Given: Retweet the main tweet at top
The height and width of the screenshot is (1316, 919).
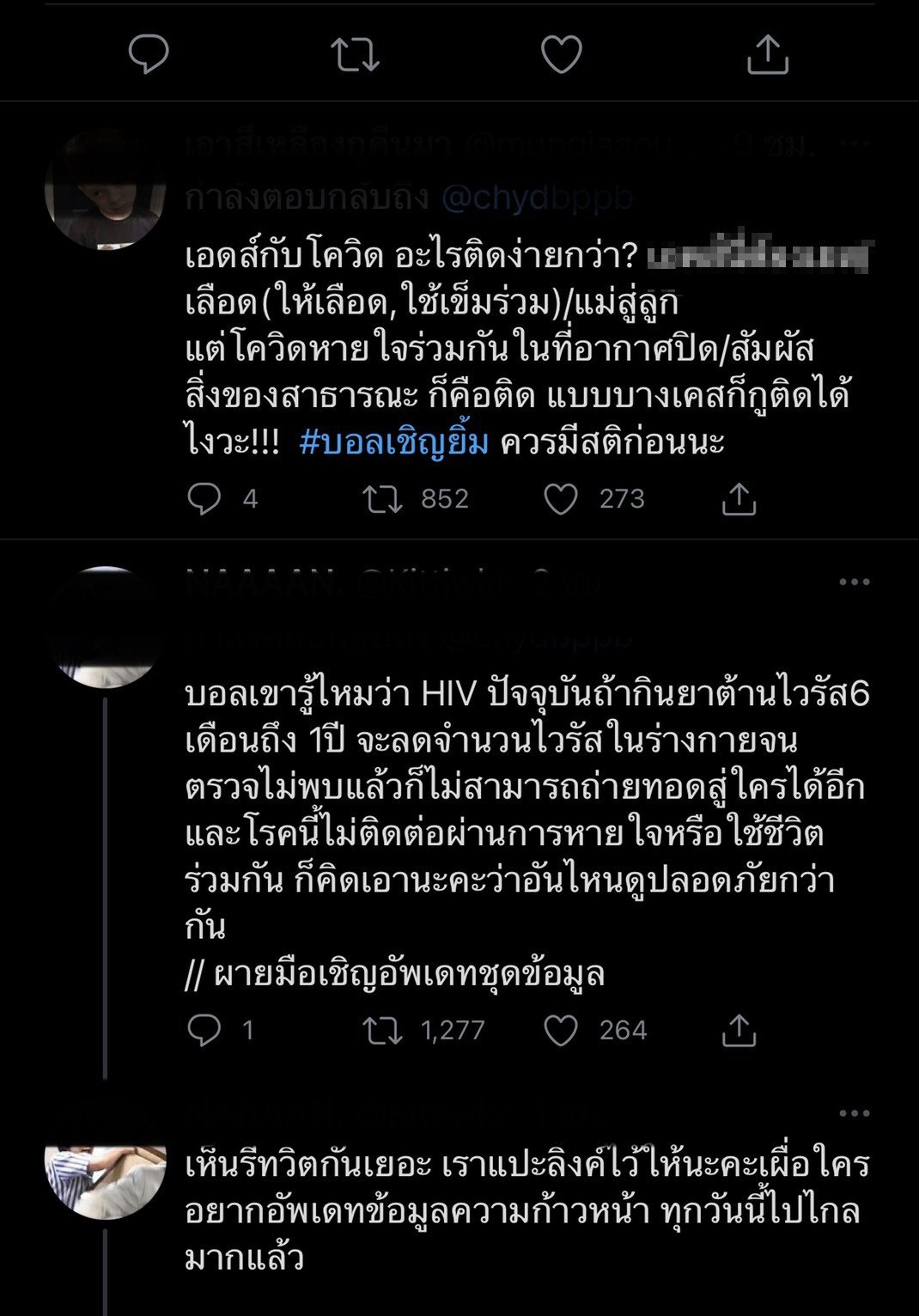Looking at the screenshot, I should click(x=355, y=53).
